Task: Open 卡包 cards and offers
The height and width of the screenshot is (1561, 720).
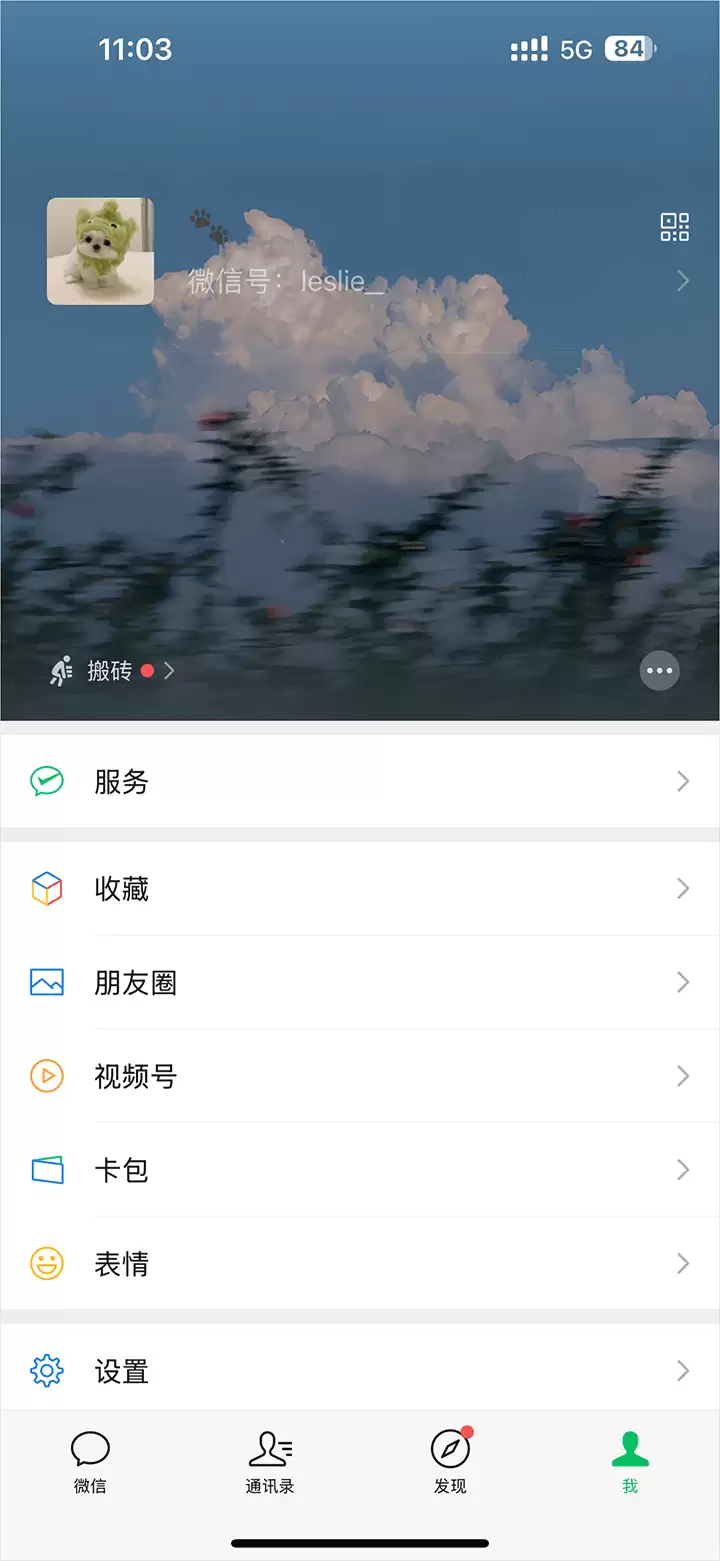Action: coord(360,1170)
